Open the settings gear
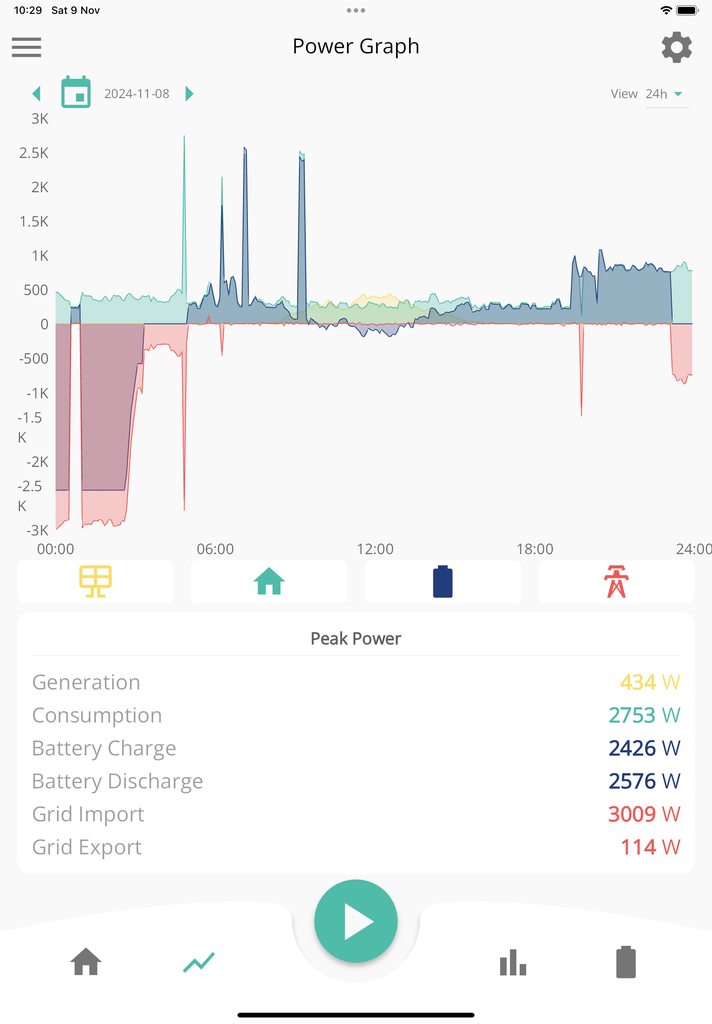Viewport: 712px width, 1024px height. click(x=676, y=47)
